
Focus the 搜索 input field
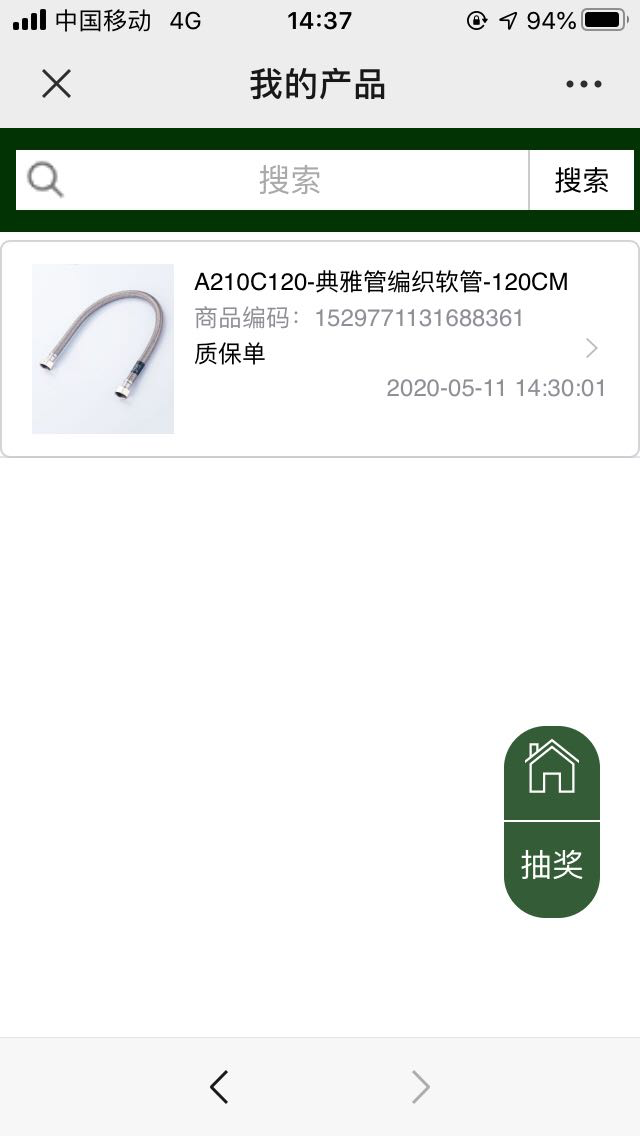273,180
